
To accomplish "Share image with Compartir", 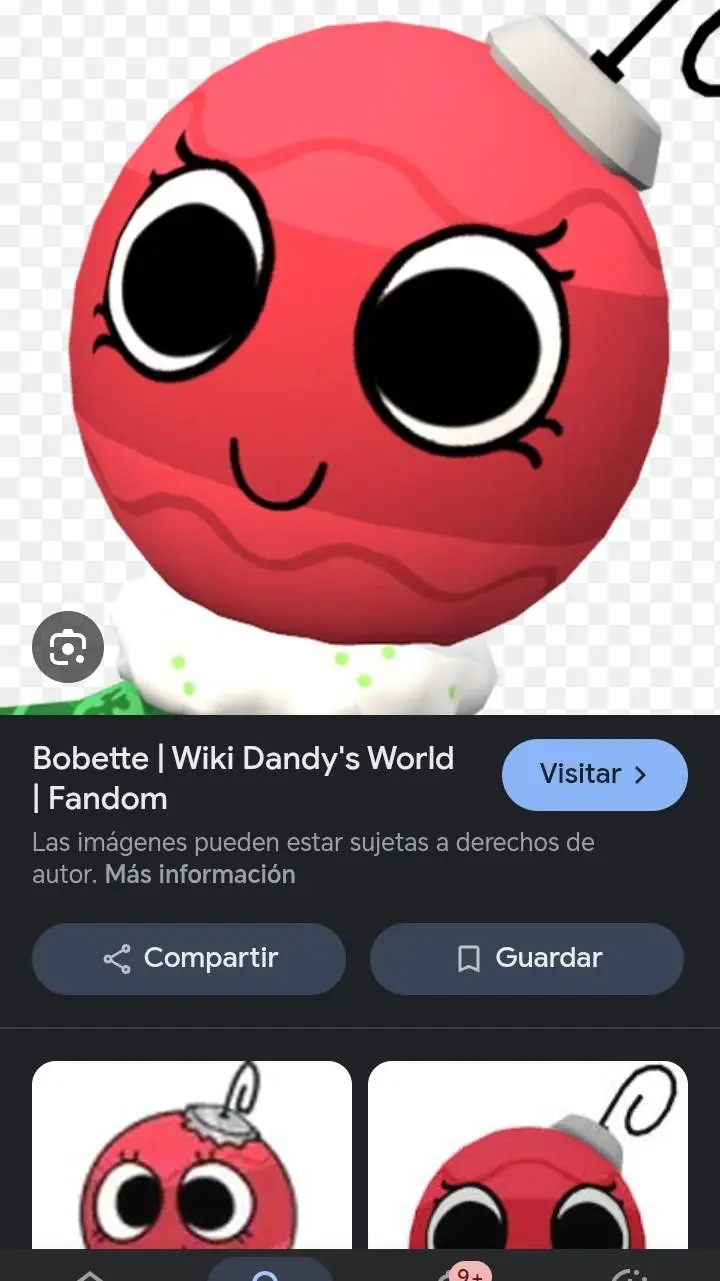I will 189,958.
